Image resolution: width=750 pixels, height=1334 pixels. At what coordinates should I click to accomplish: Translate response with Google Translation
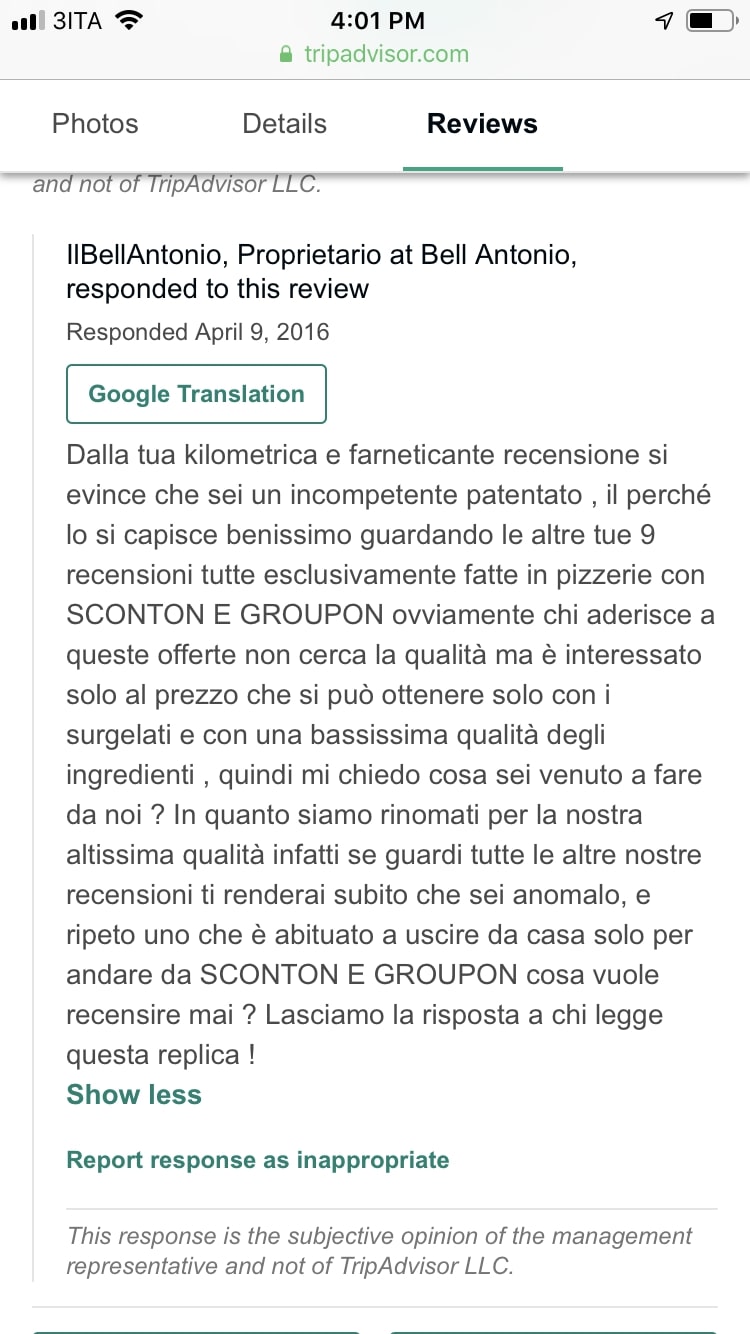(x=196, y=394)
